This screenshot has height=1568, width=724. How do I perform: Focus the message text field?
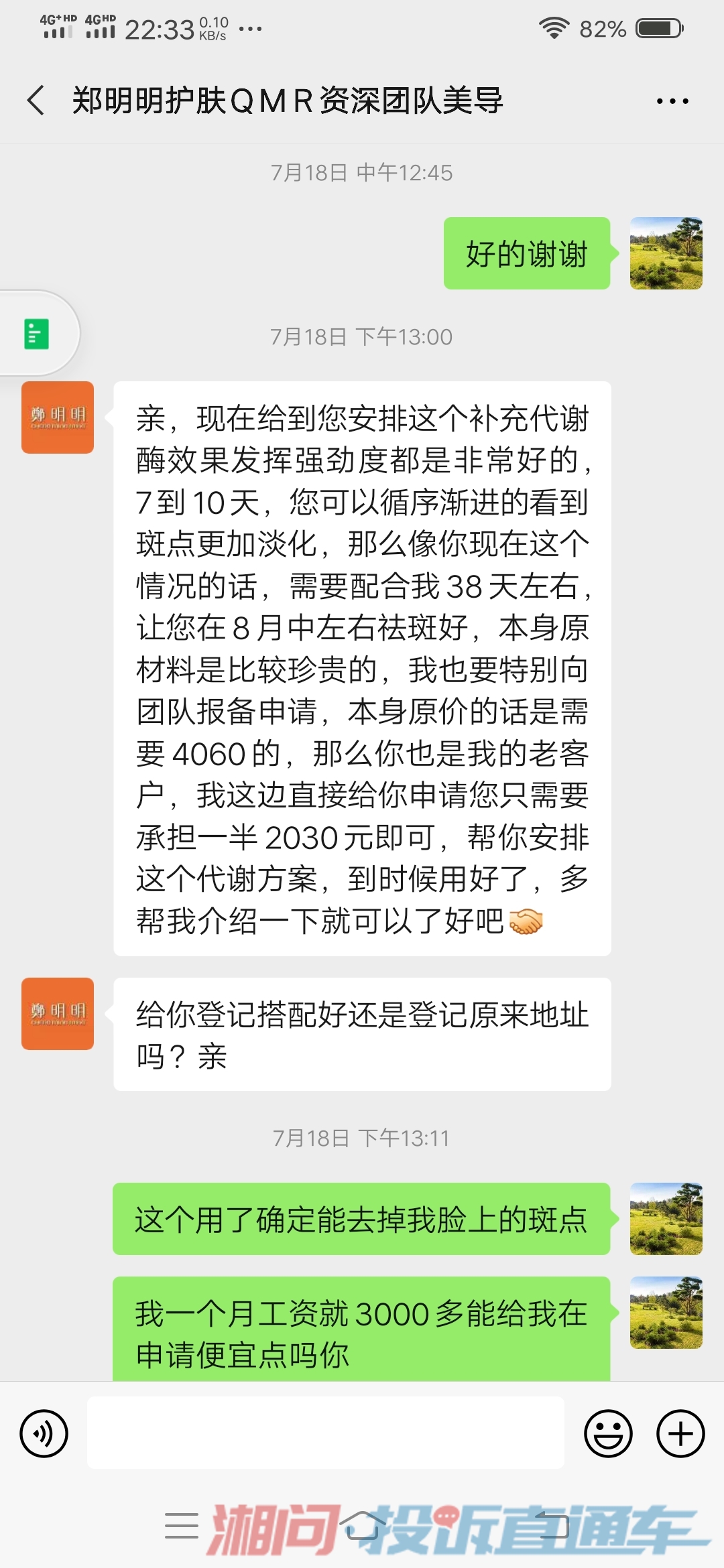pyautogui.click(x=325, y=1433)
